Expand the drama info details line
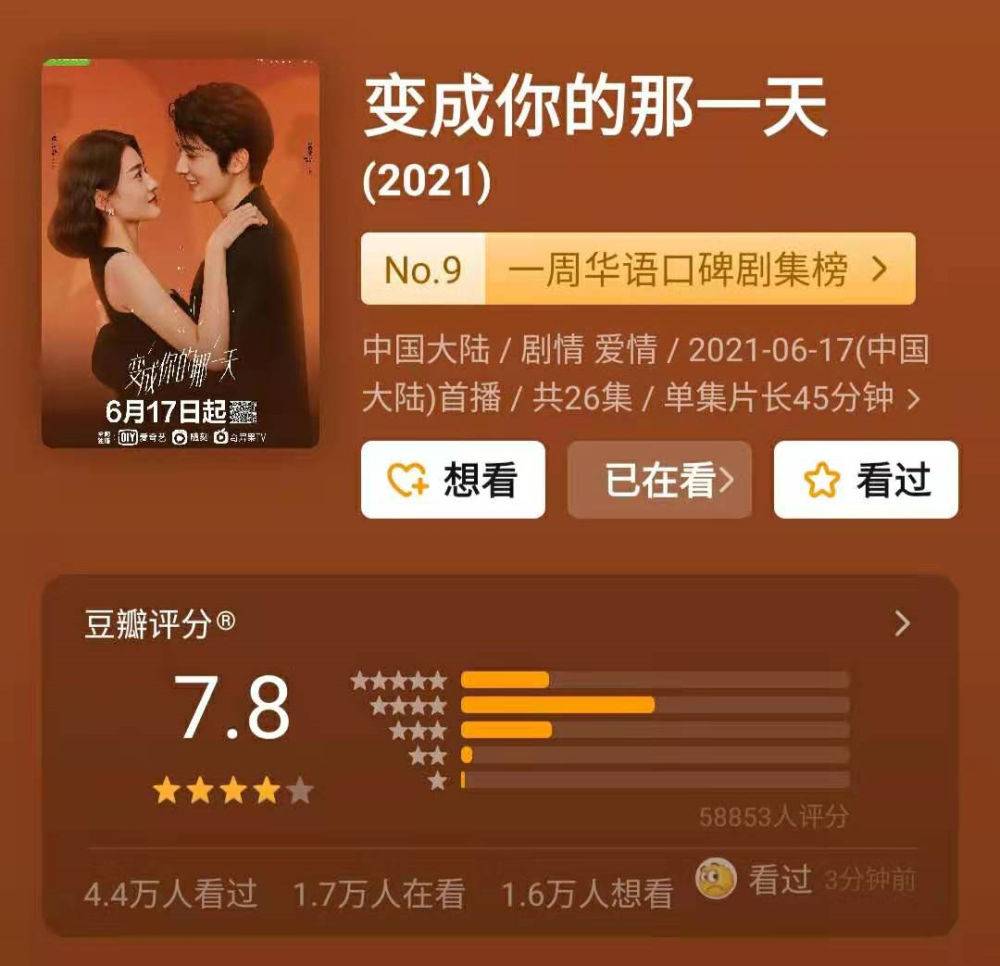Screen dimensions: 1000x966 pyautogui.click(x=912, y=400)
